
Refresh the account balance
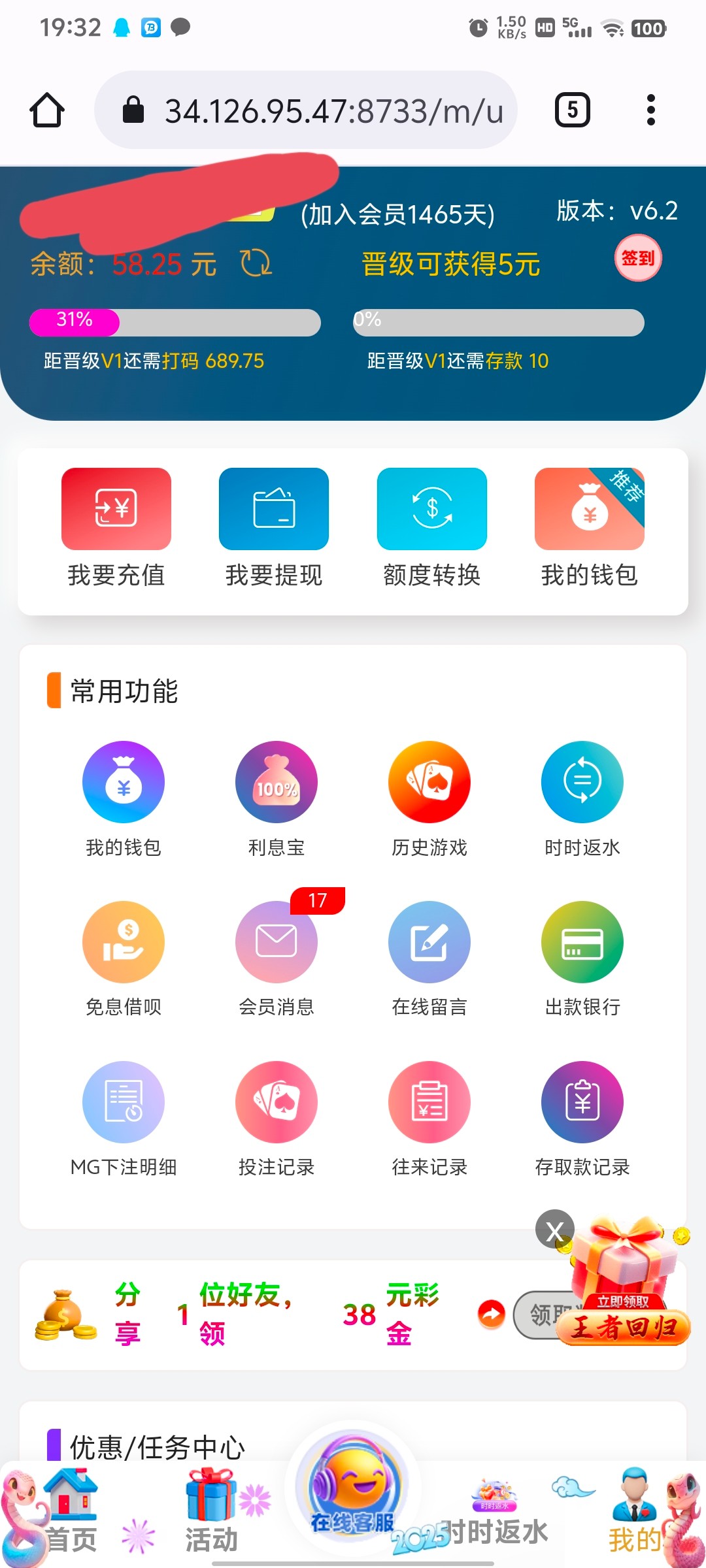(x=256, y=263)
